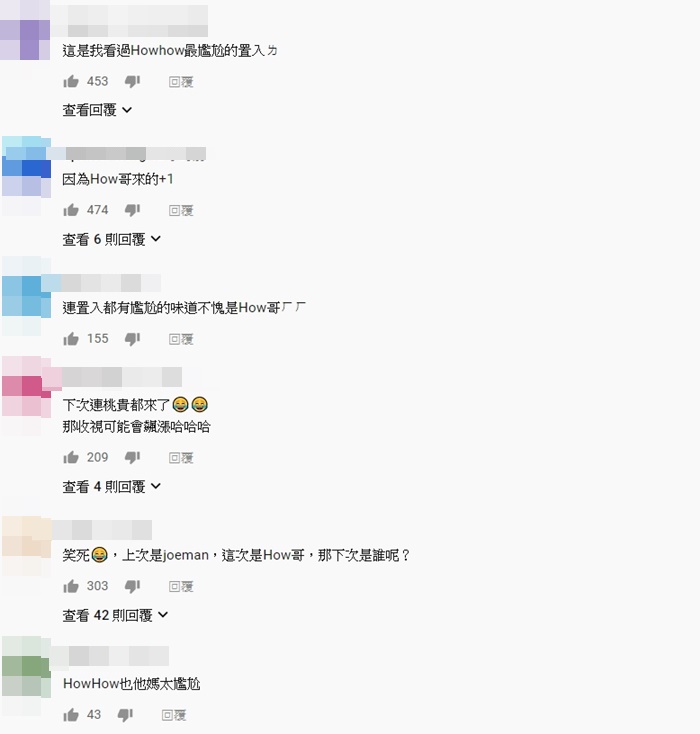700x734 pixels.
Task: Like the comment with 155 likes
Action: 71,339
